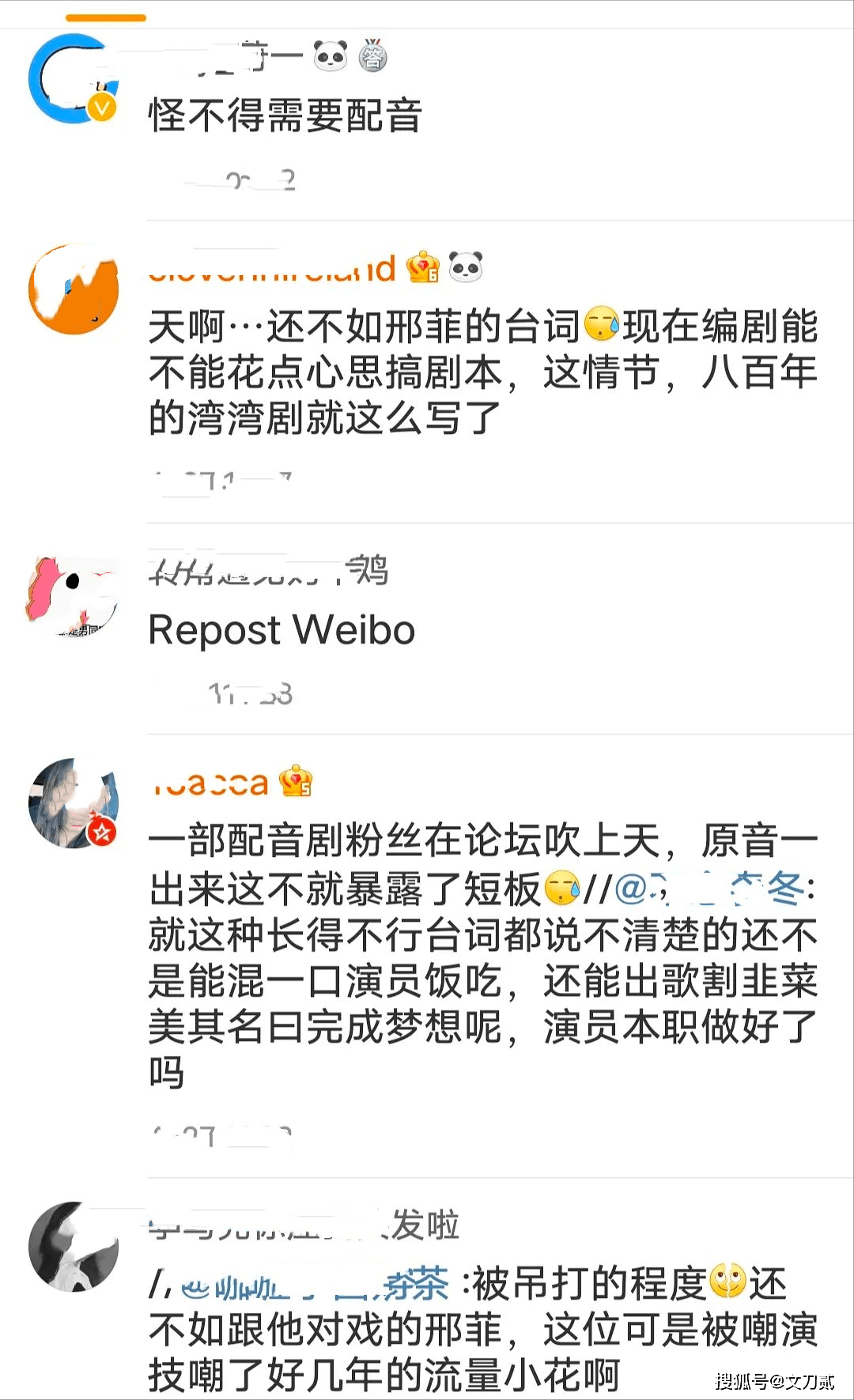This screenshot has height=1400, width=854.
Task: Open the orange avatar beside the 邢菲 台词 comment
Action: (73, 289)
